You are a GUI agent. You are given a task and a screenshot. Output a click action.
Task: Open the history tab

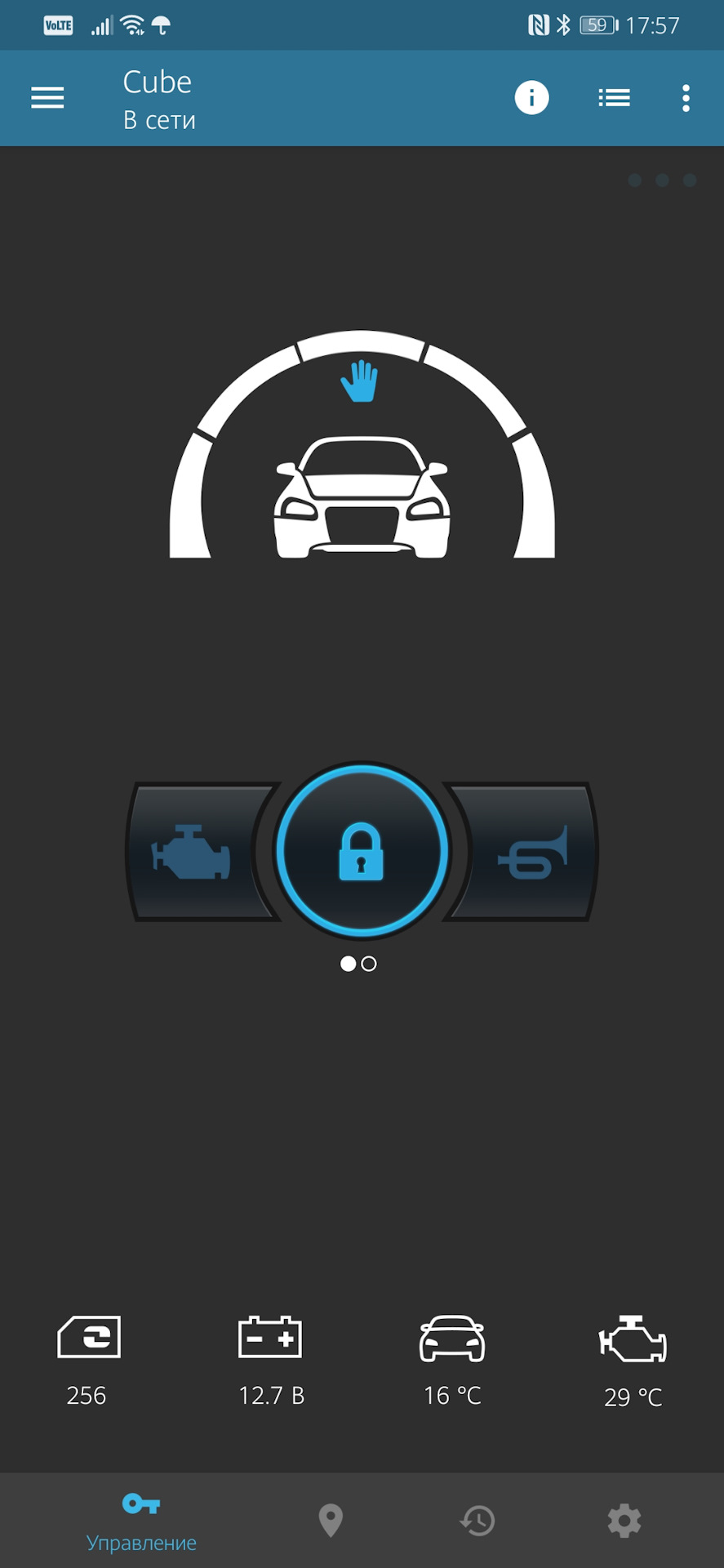coord(477,1521)
